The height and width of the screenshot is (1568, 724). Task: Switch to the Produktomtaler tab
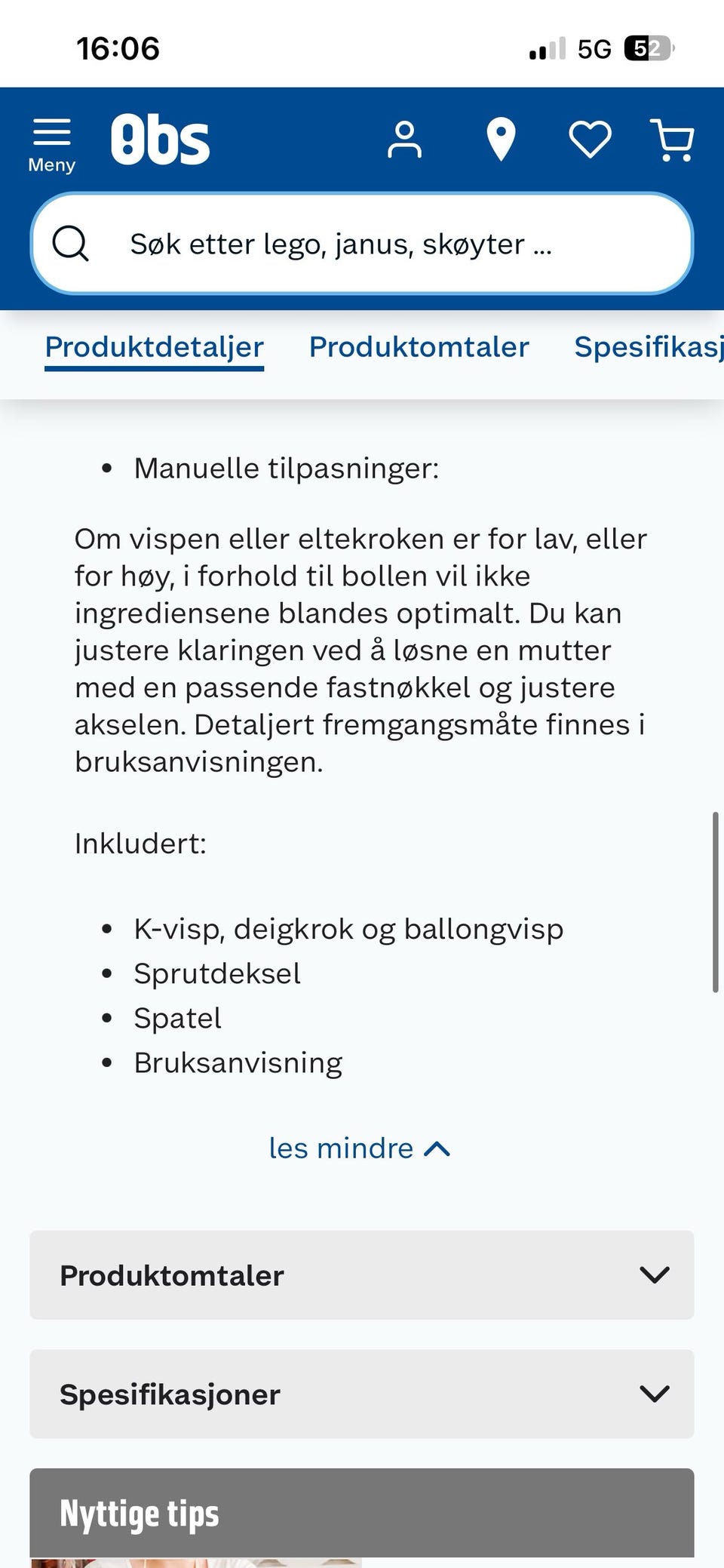click(418, 347)
